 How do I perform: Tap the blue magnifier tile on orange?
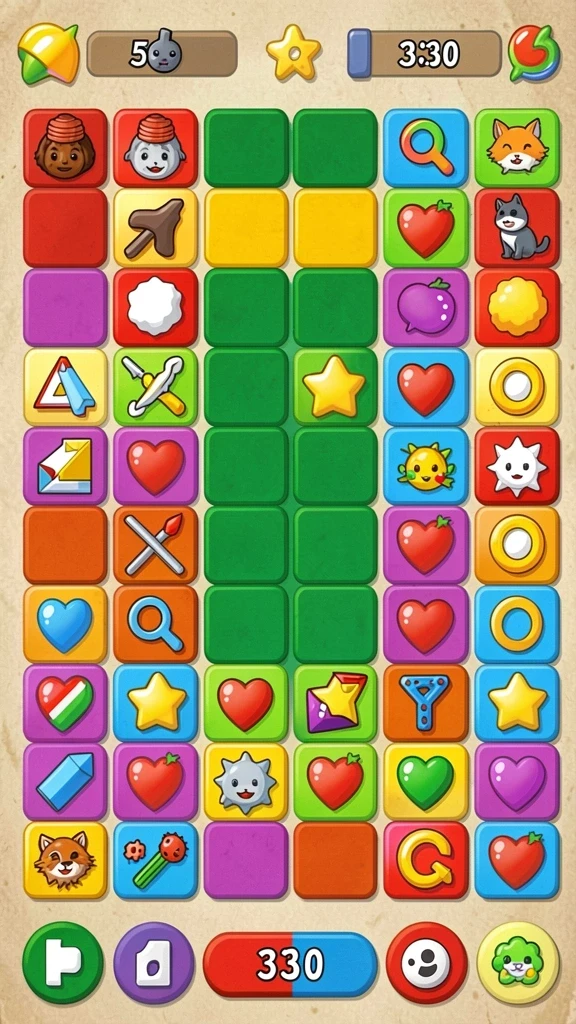[x=155, y=625]
